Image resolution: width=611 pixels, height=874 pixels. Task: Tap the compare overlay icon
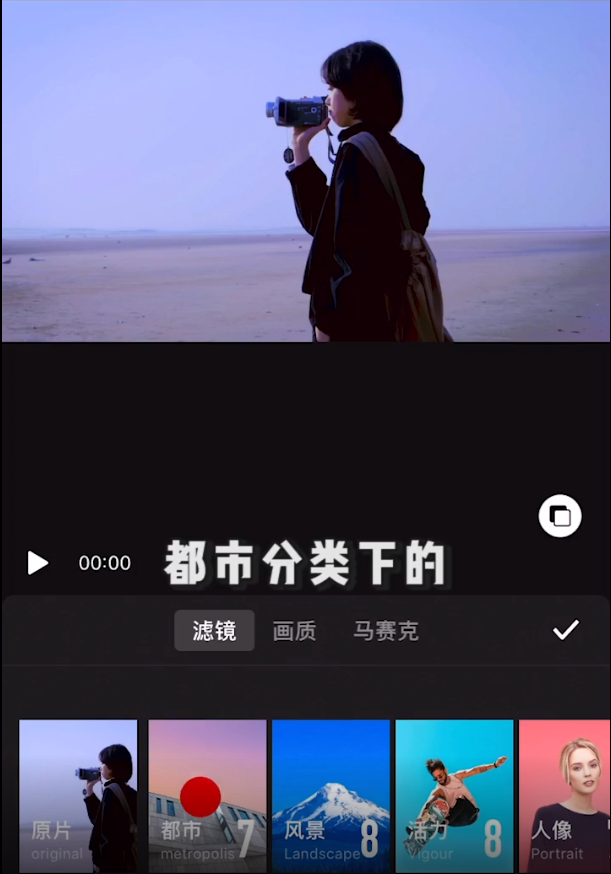click(560, 517)
